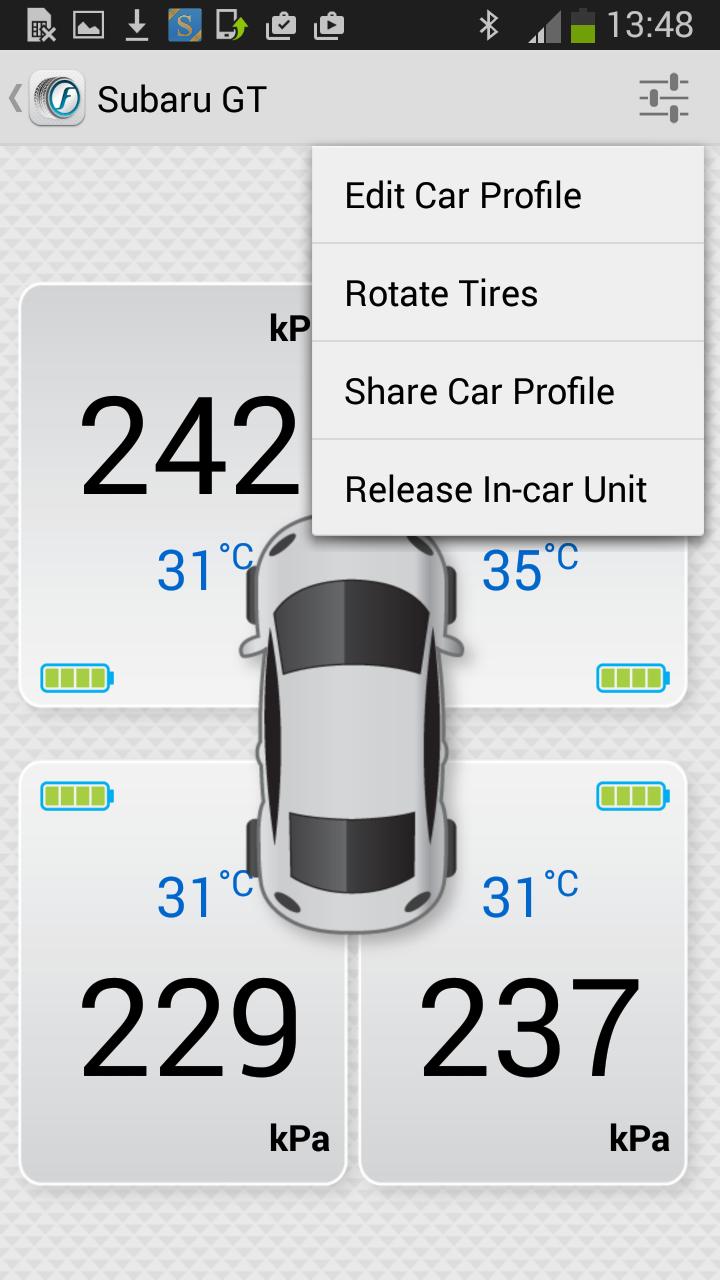Tap the FOBO logo in the title bar
Screen dimensions: 720x1280
coord(57,97)
